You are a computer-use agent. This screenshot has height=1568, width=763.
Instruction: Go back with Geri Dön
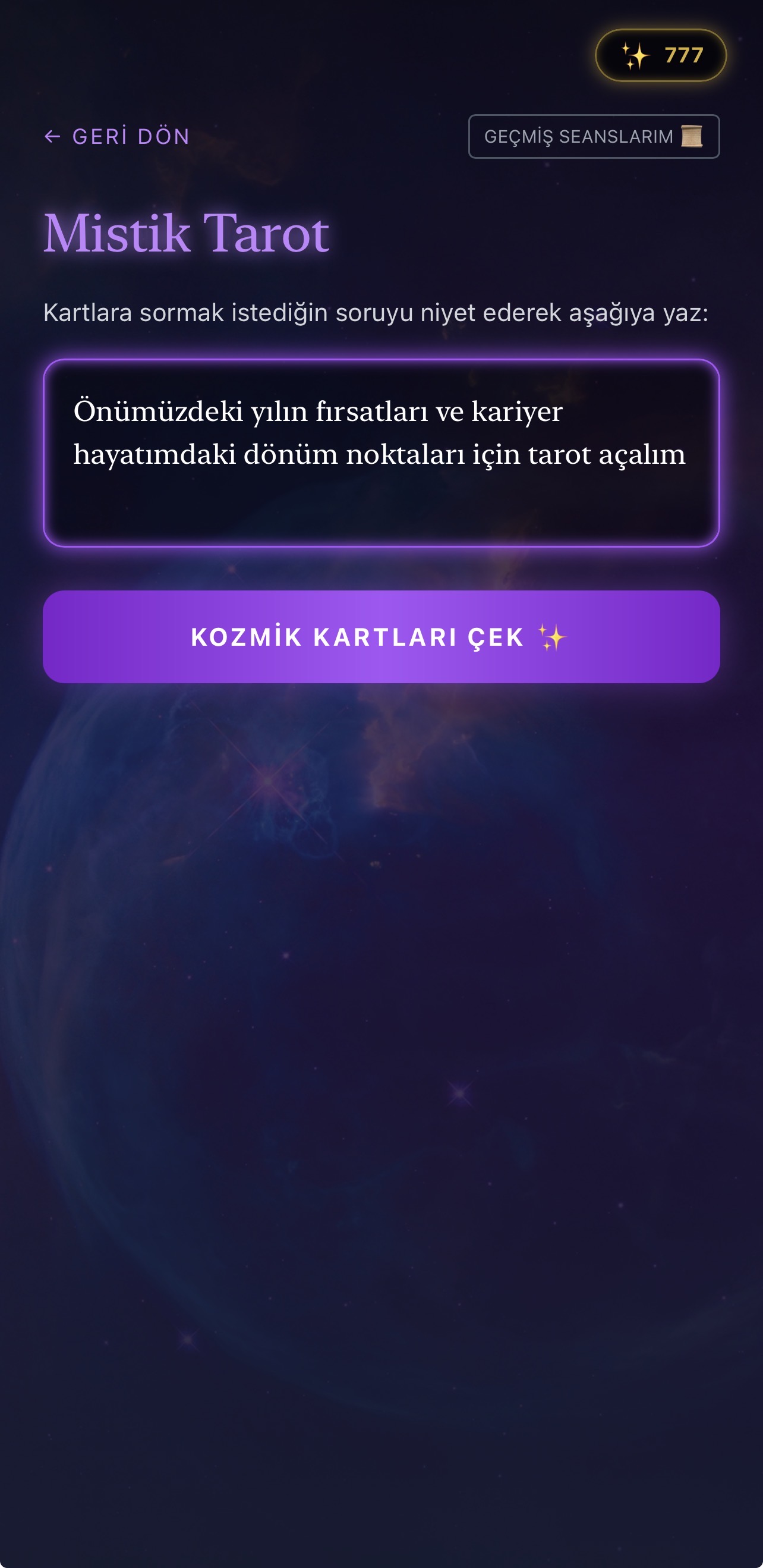(117, 136)
